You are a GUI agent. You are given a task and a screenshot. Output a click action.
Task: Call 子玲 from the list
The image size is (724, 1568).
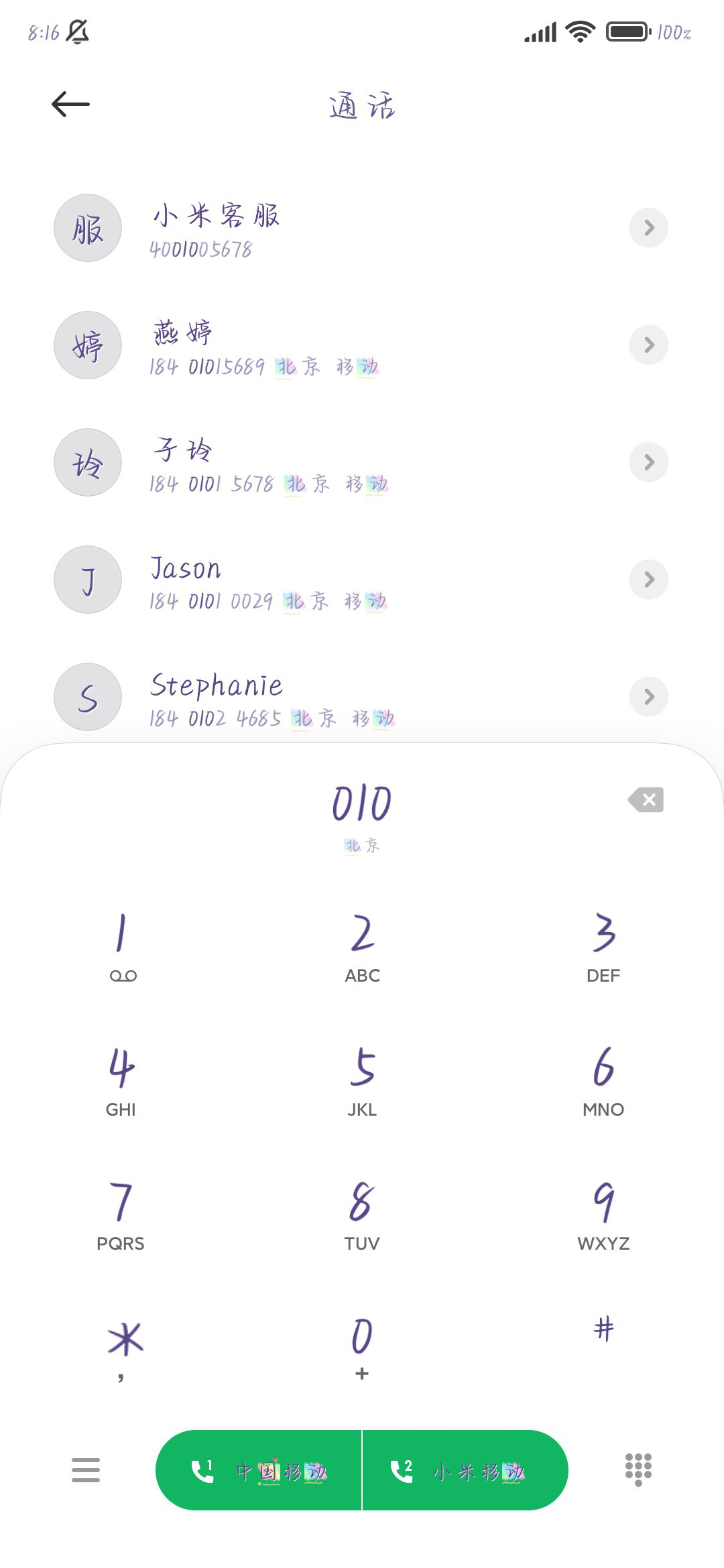[362, 462]
